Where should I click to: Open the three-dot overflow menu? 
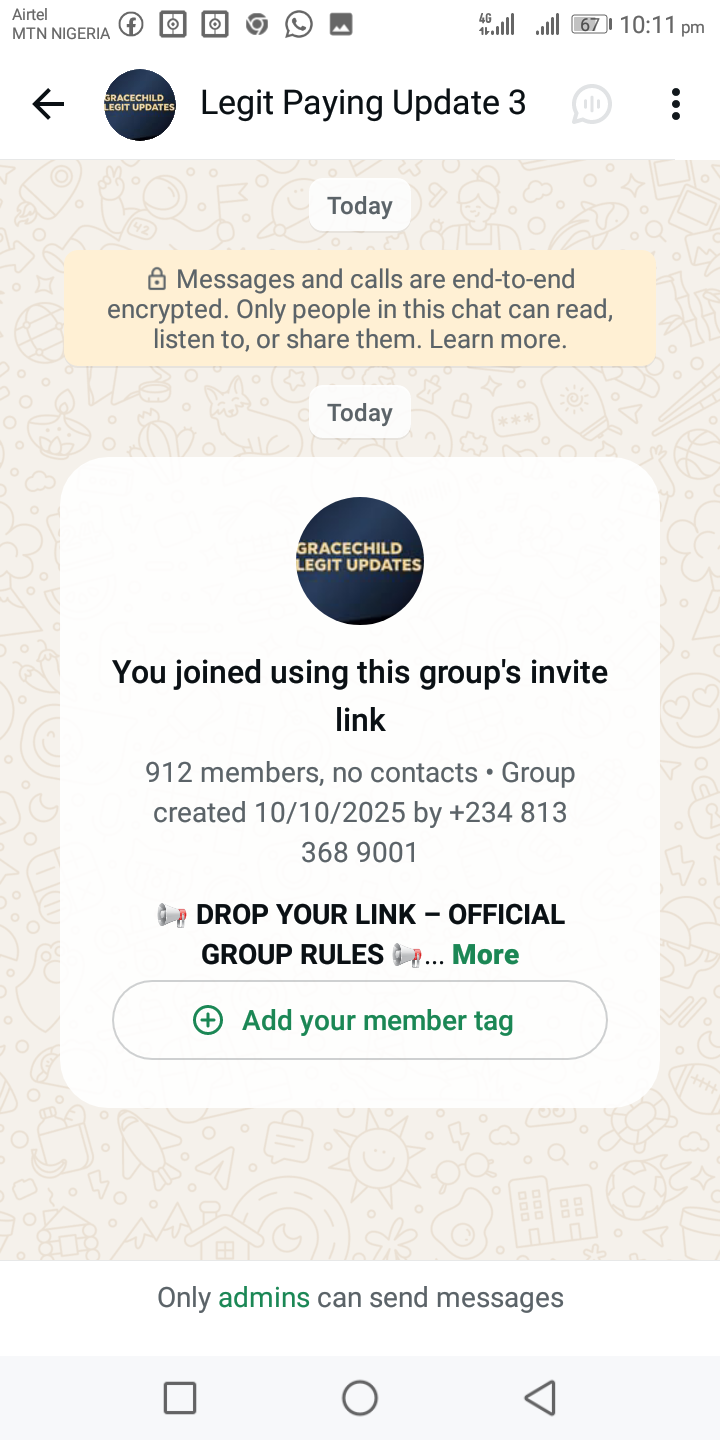(676, 104)
